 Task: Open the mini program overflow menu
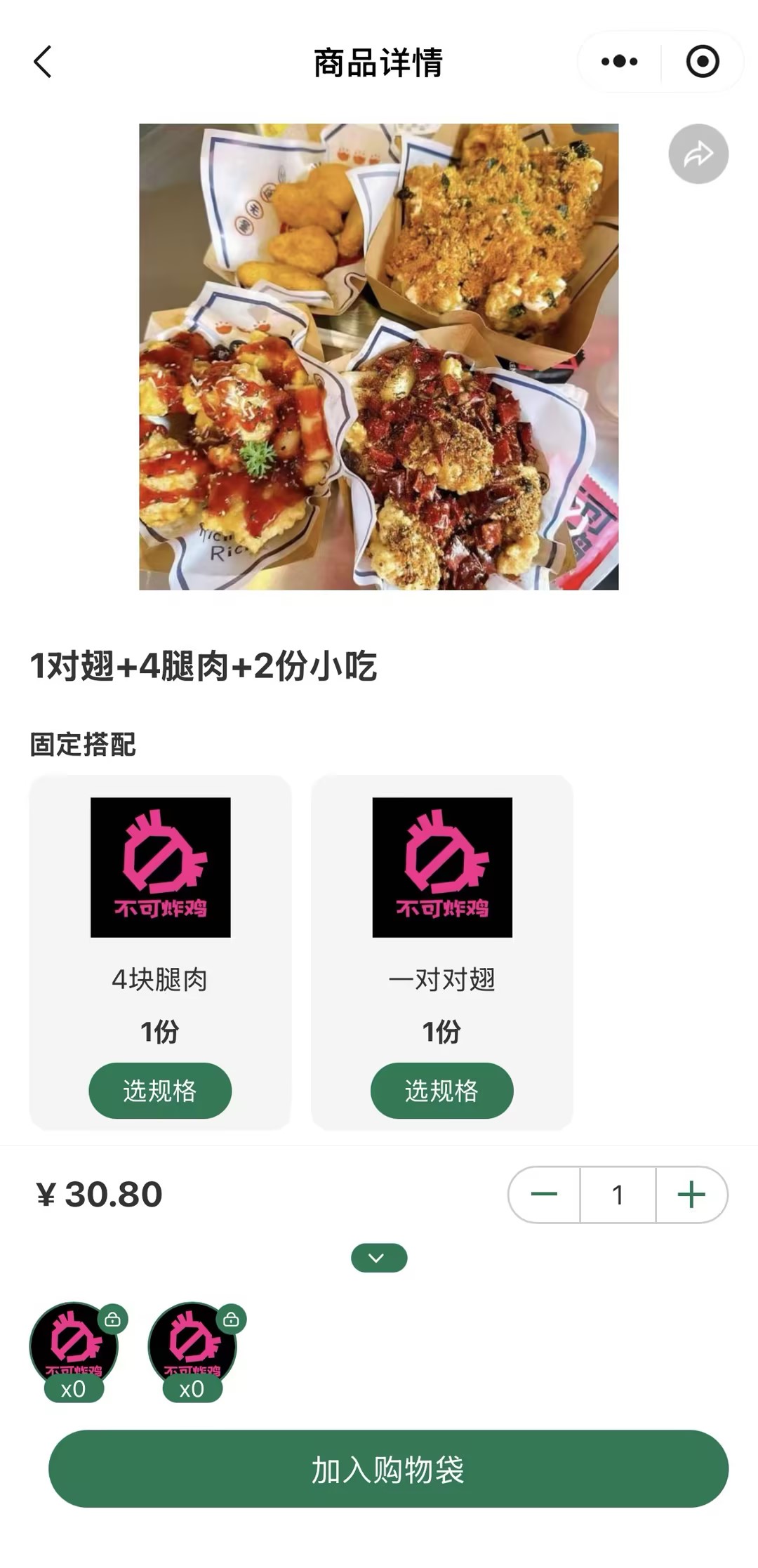click(619, 62)
